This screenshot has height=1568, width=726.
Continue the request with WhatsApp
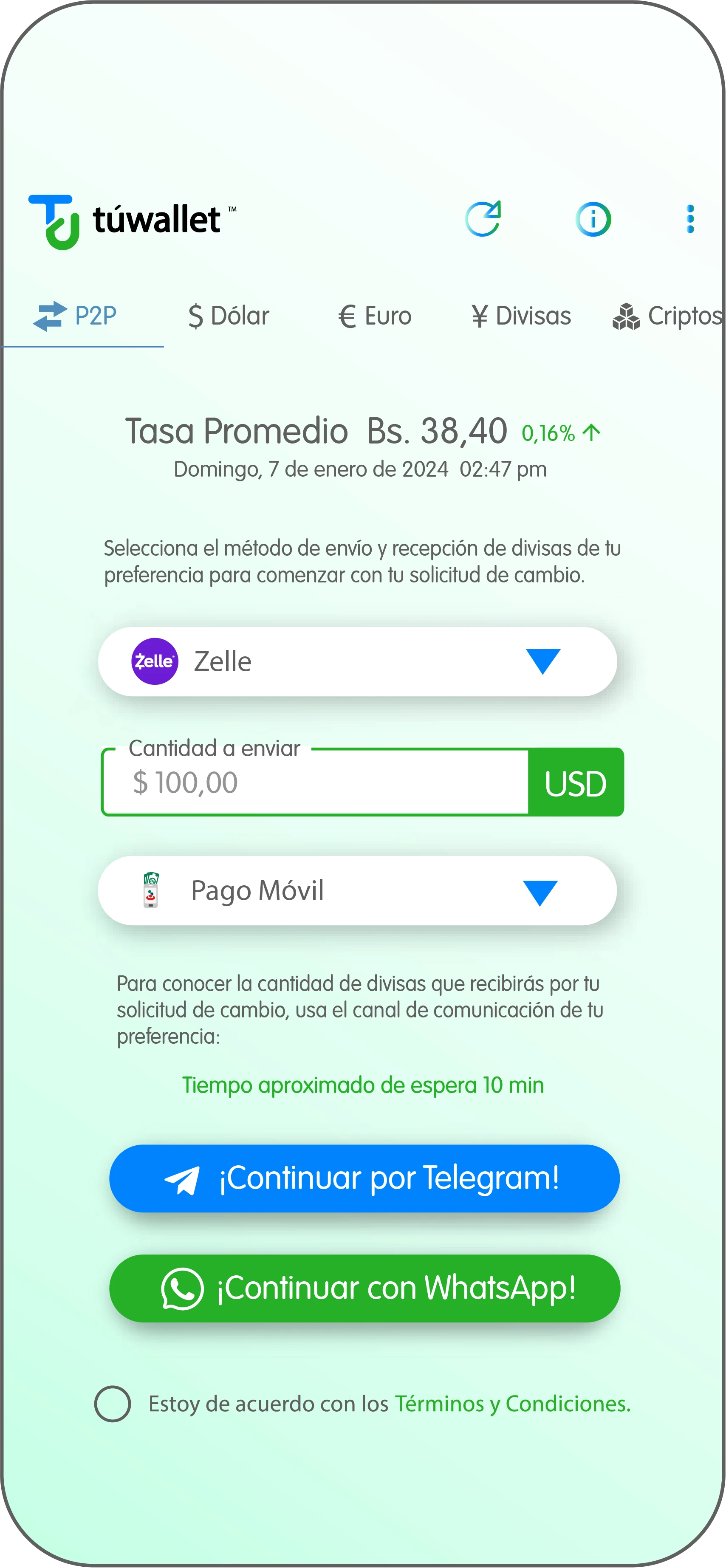[x=364, y=1288]
